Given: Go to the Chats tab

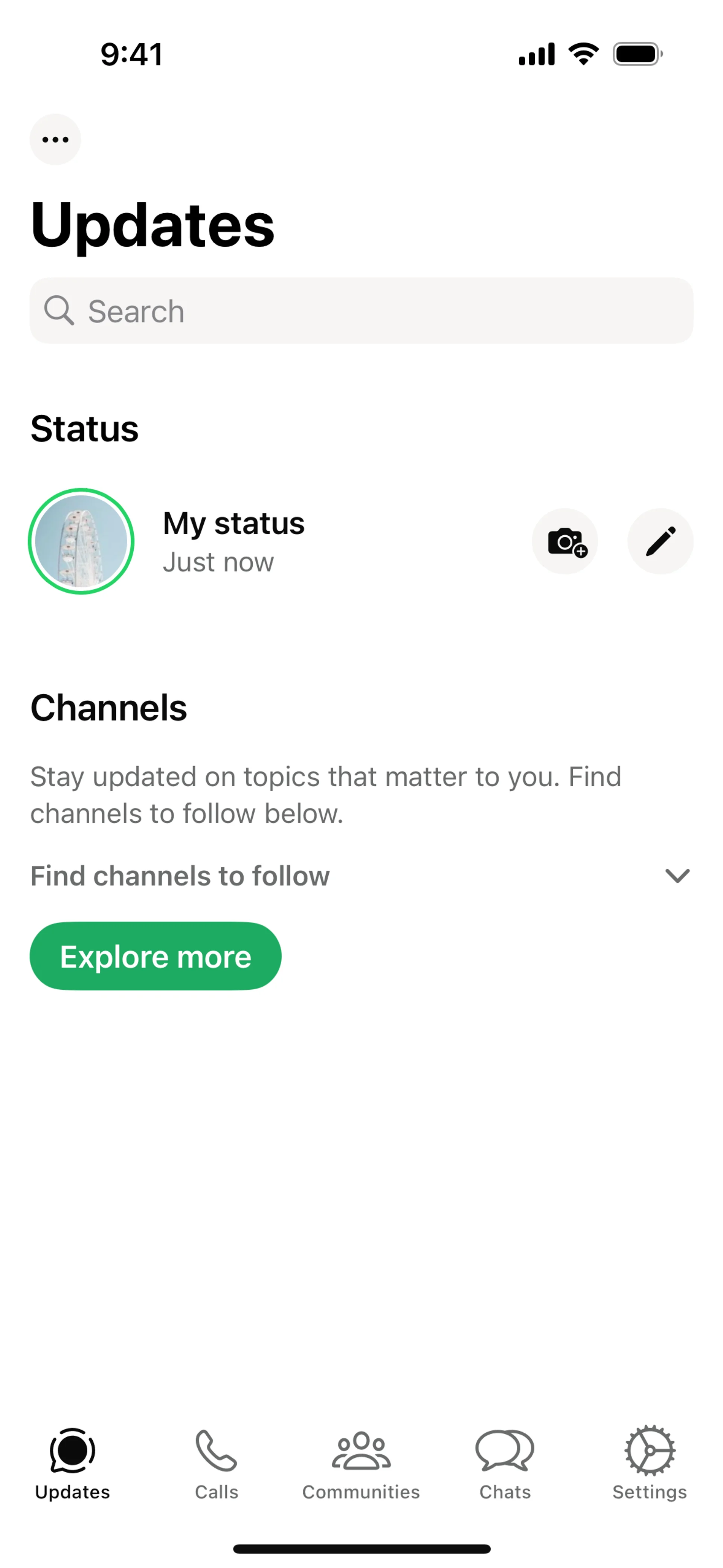Looking at the screenshot, I should tap(505, 1464).
